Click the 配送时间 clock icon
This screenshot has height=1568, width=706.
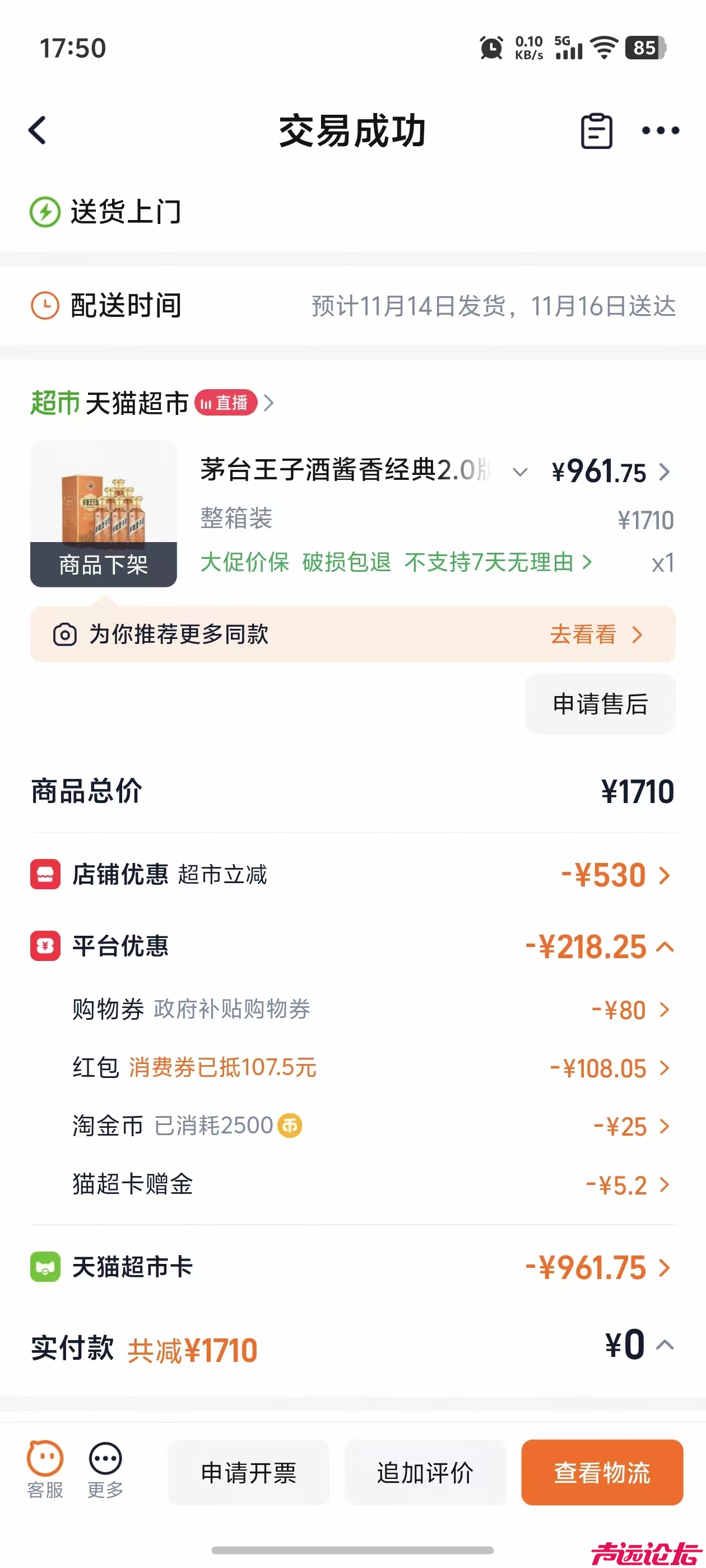coord(44,306)
